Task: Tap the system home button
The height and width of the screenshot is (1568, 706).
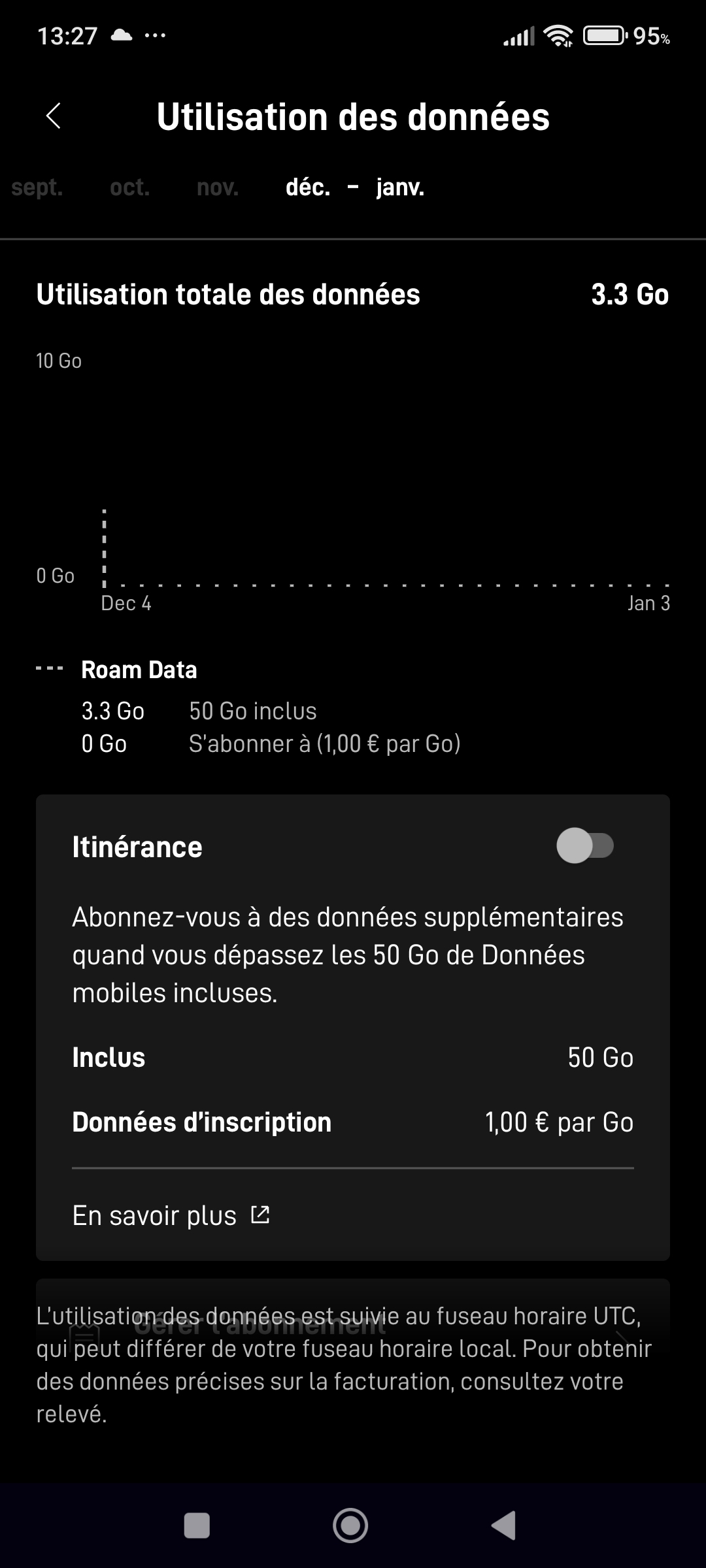Action: [x=350, y=1526]
